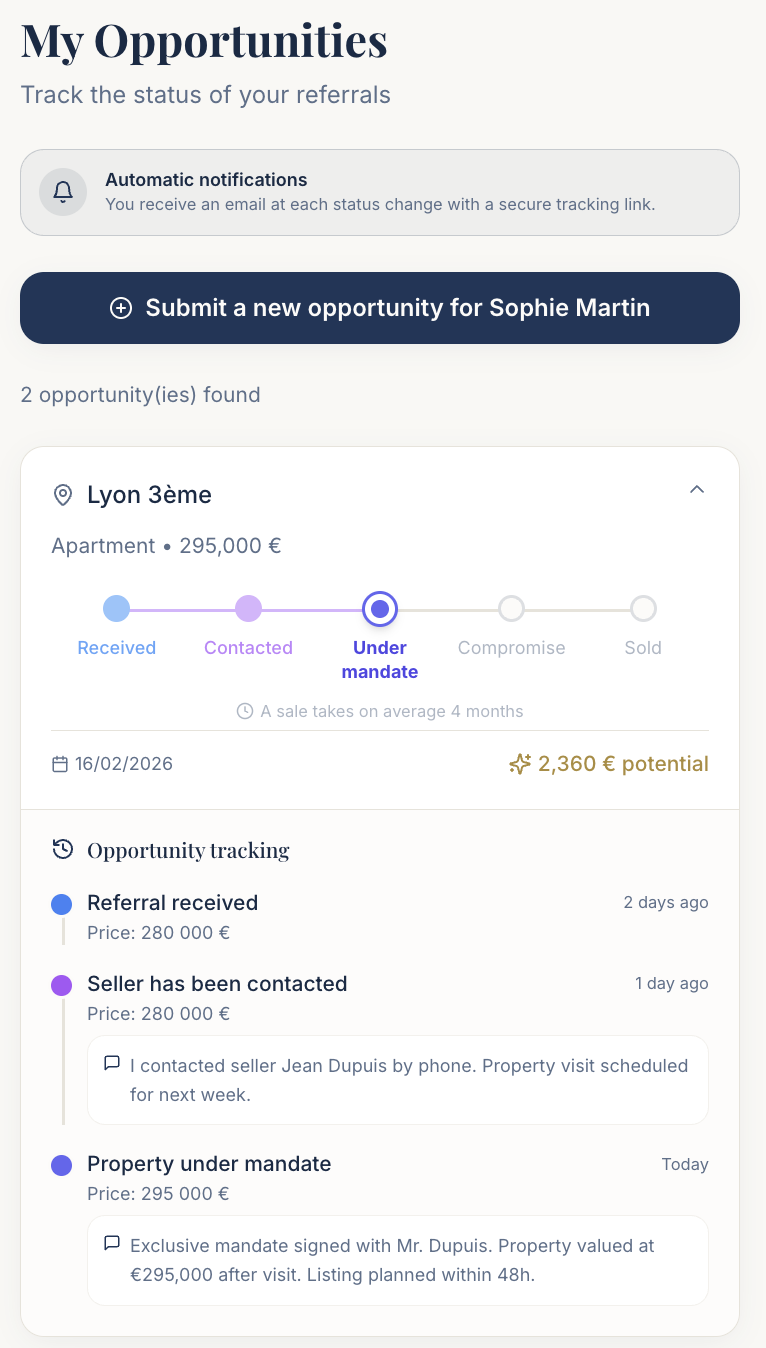
Task: Select the Sold step on the timeline
Action: [643, 608]
